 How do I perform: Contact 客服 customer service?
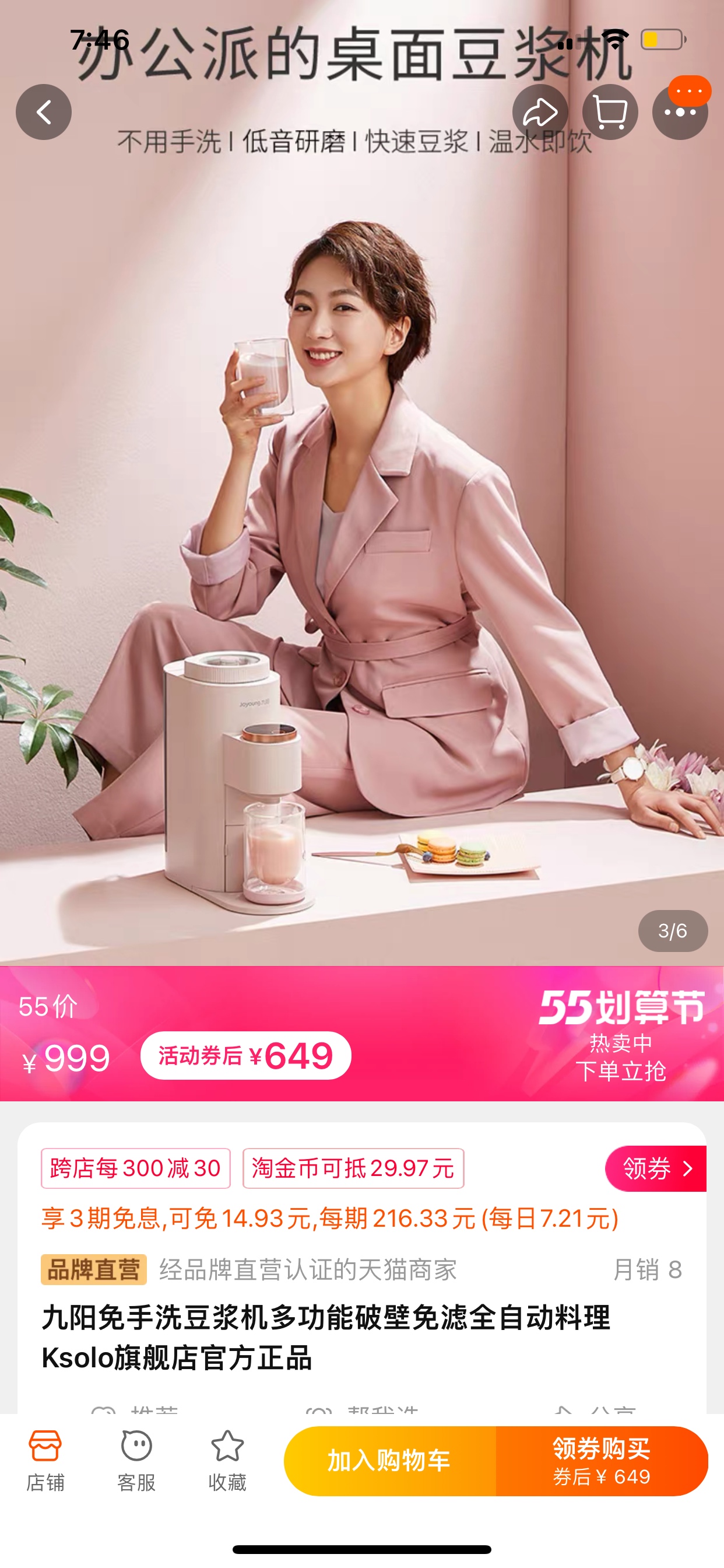[136, 1460]
